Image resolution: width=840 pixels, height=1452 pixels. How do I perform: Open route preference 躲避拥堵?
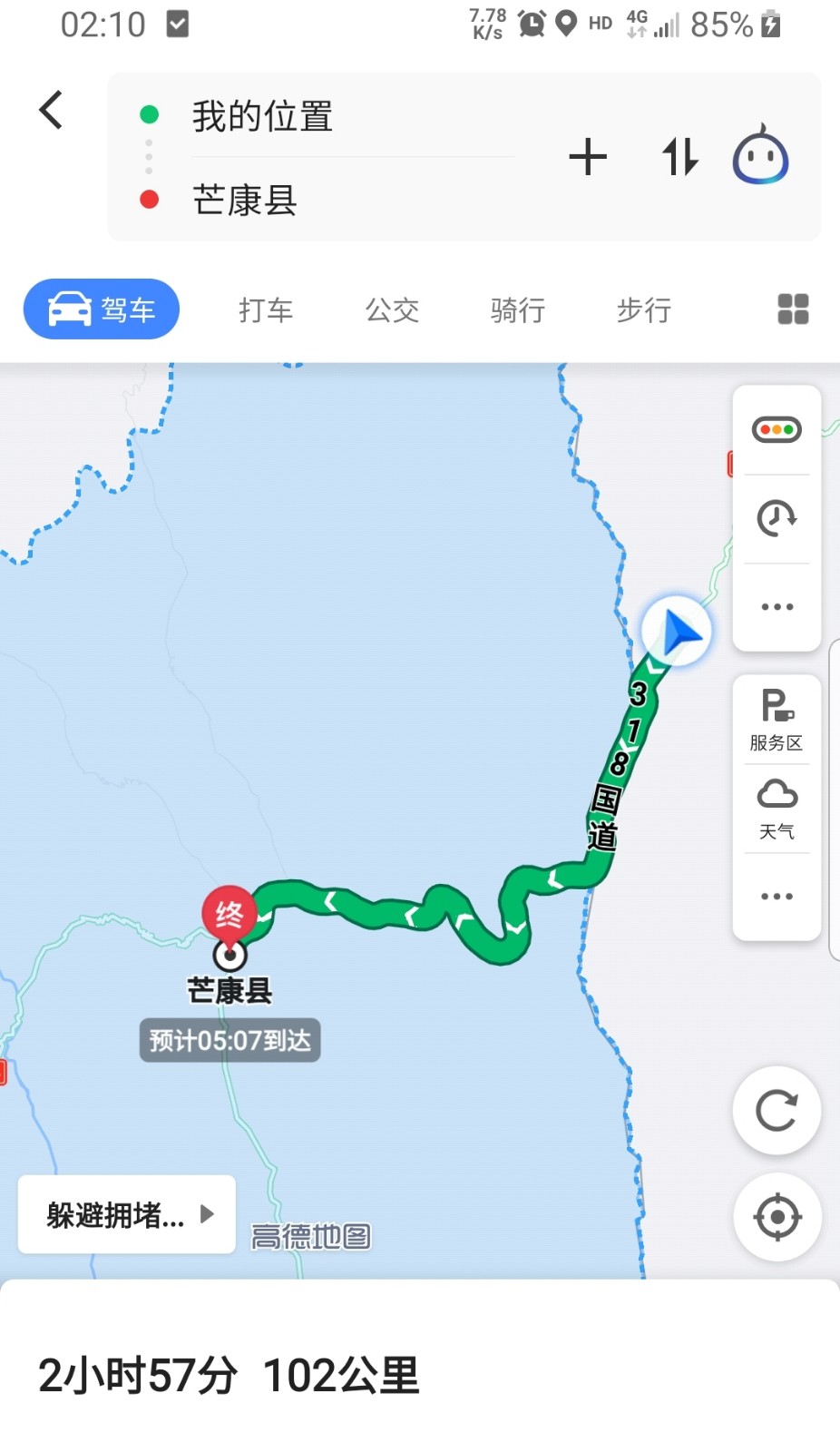pyautogui.click(x=127, y=1214)
